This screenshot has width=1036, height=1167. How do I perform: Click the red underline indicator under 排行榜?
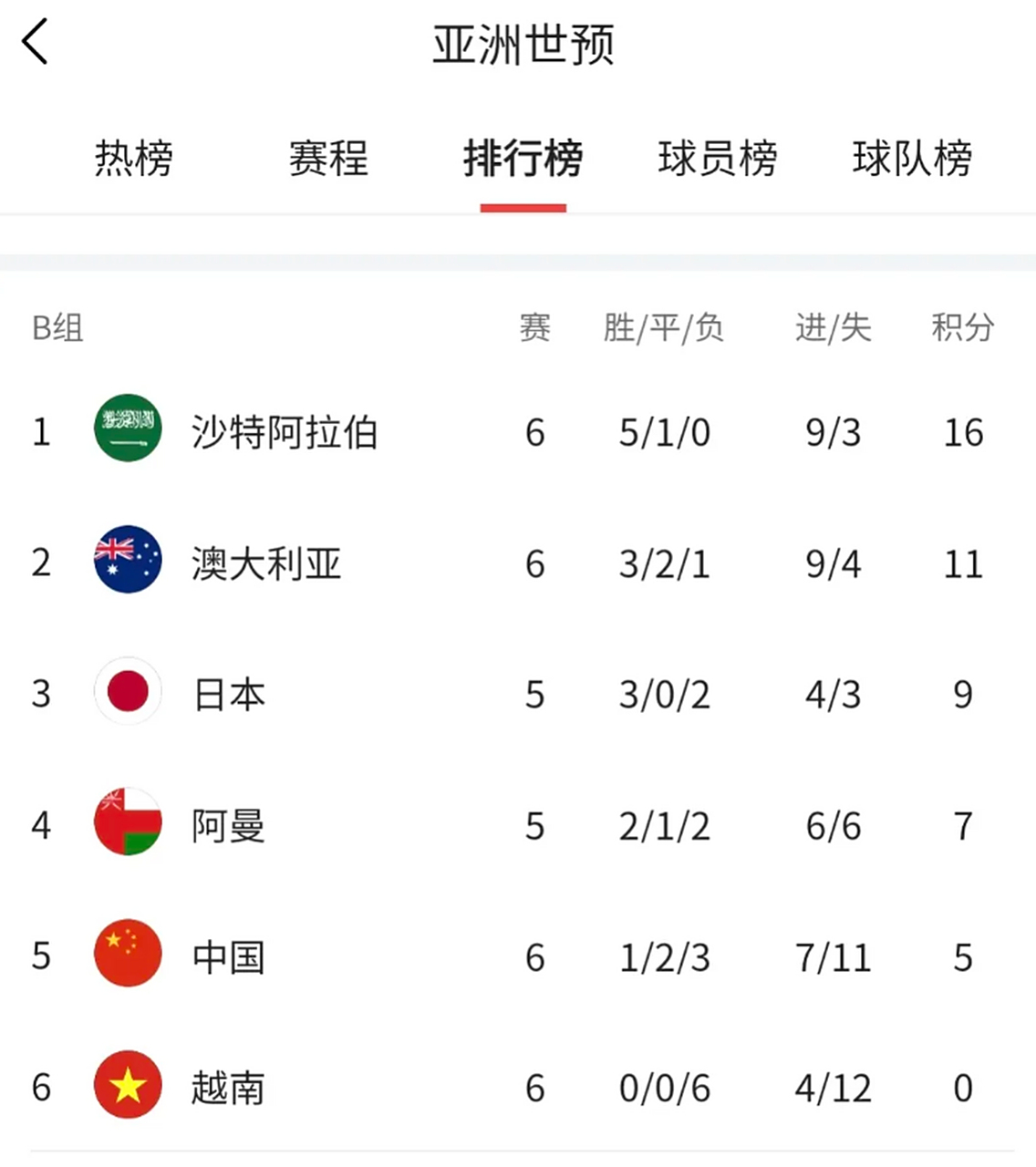523,209
